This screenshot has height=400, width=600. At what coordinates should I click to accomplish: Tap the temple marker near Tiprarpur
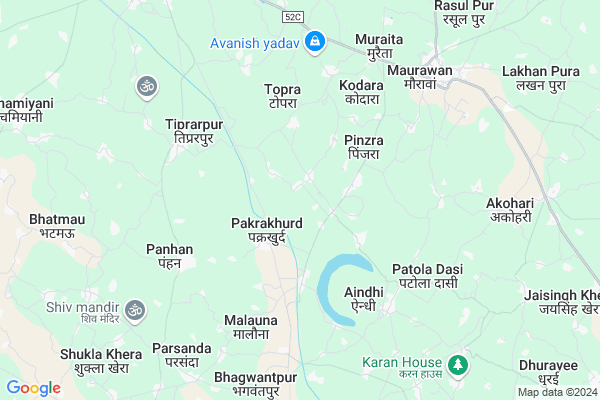[146, 87]
